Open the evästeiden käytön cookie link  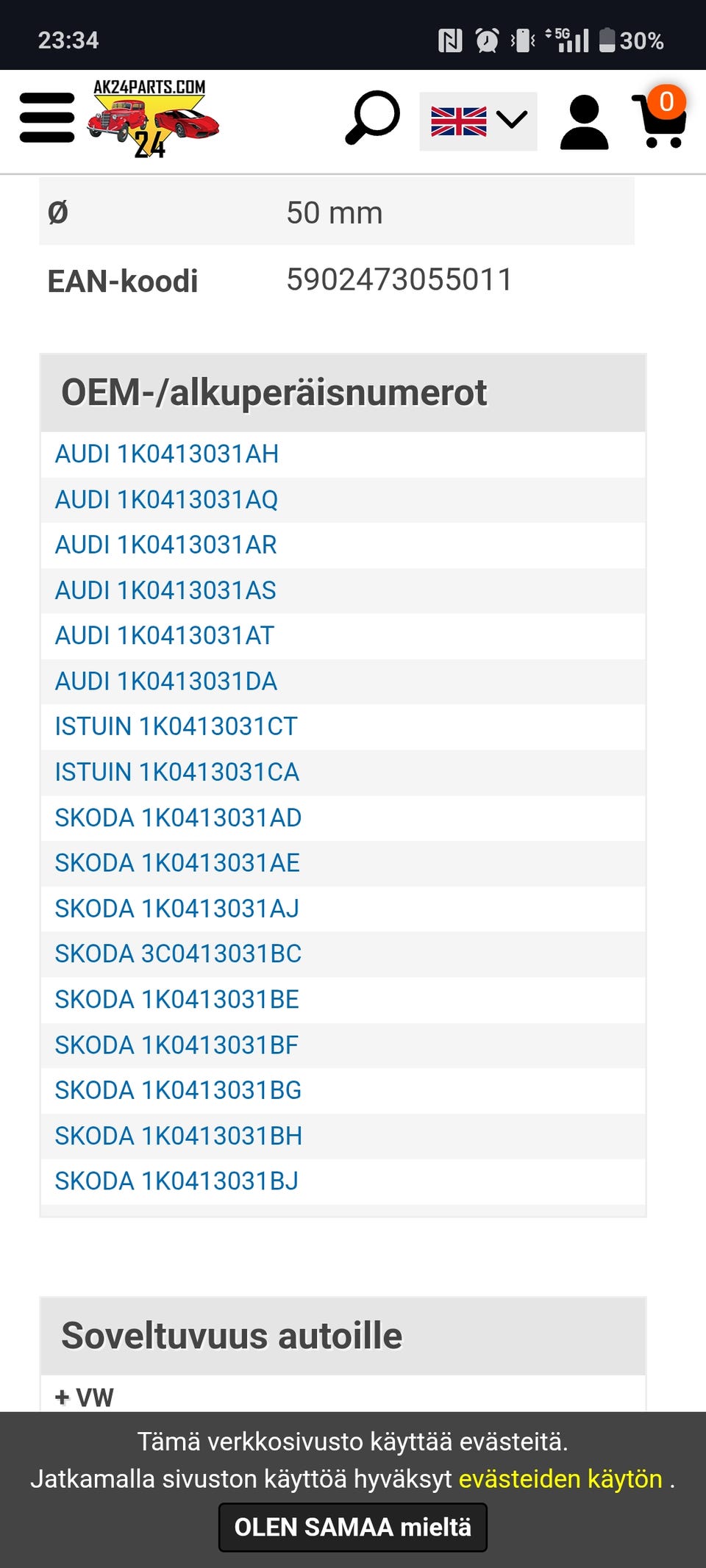[x=560, y=1479]
